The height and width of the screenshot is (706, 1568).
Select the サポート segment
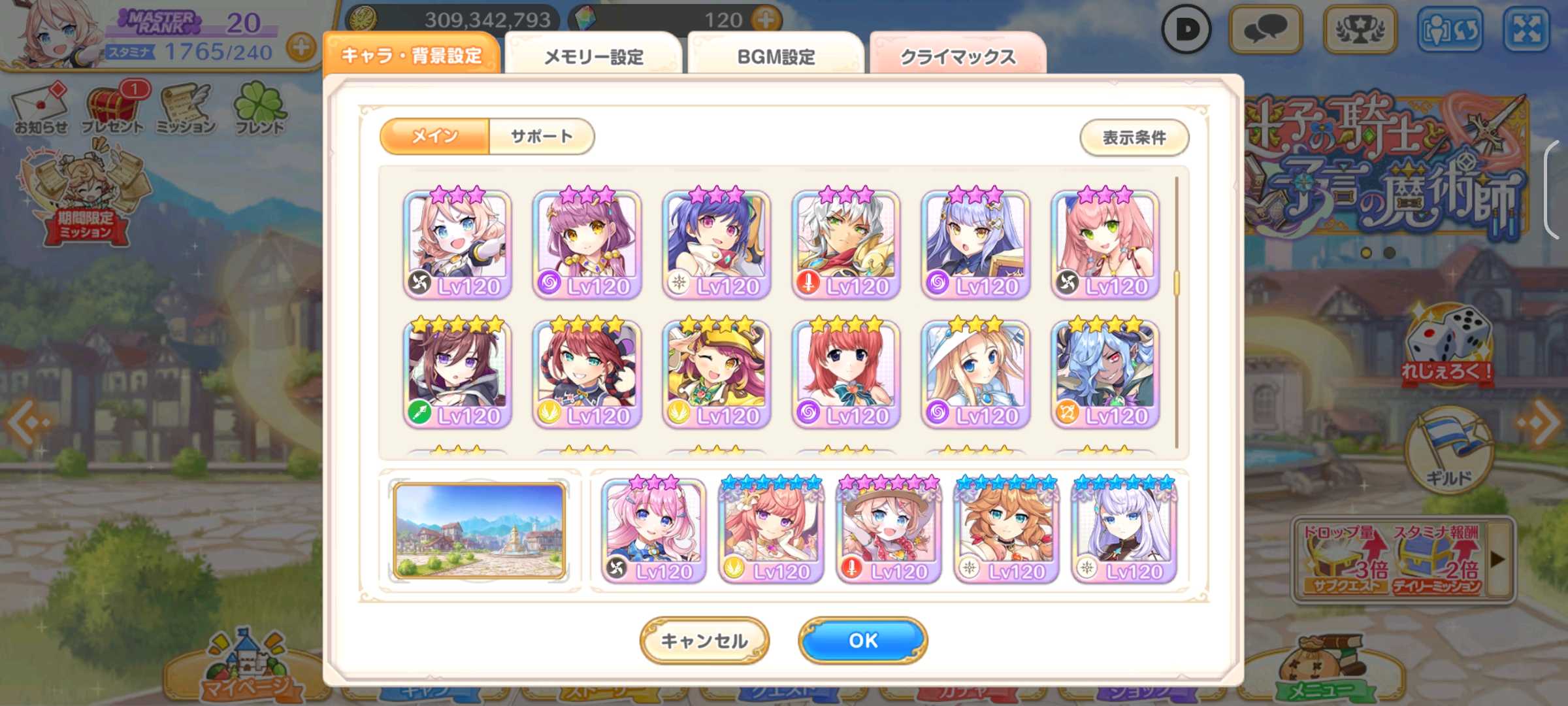tap(541, 137)
